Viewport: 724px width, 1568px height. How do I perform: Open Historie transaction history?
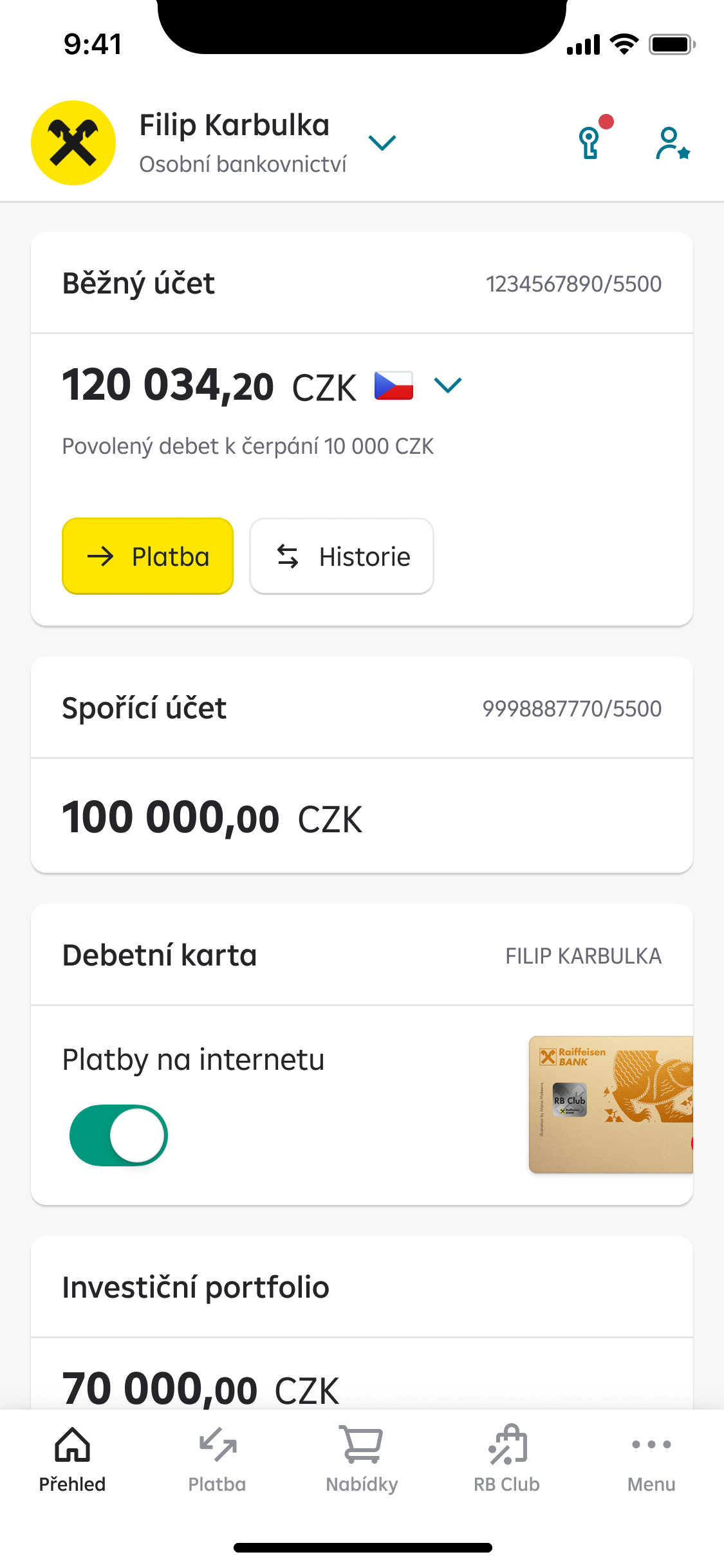(342, 556)
